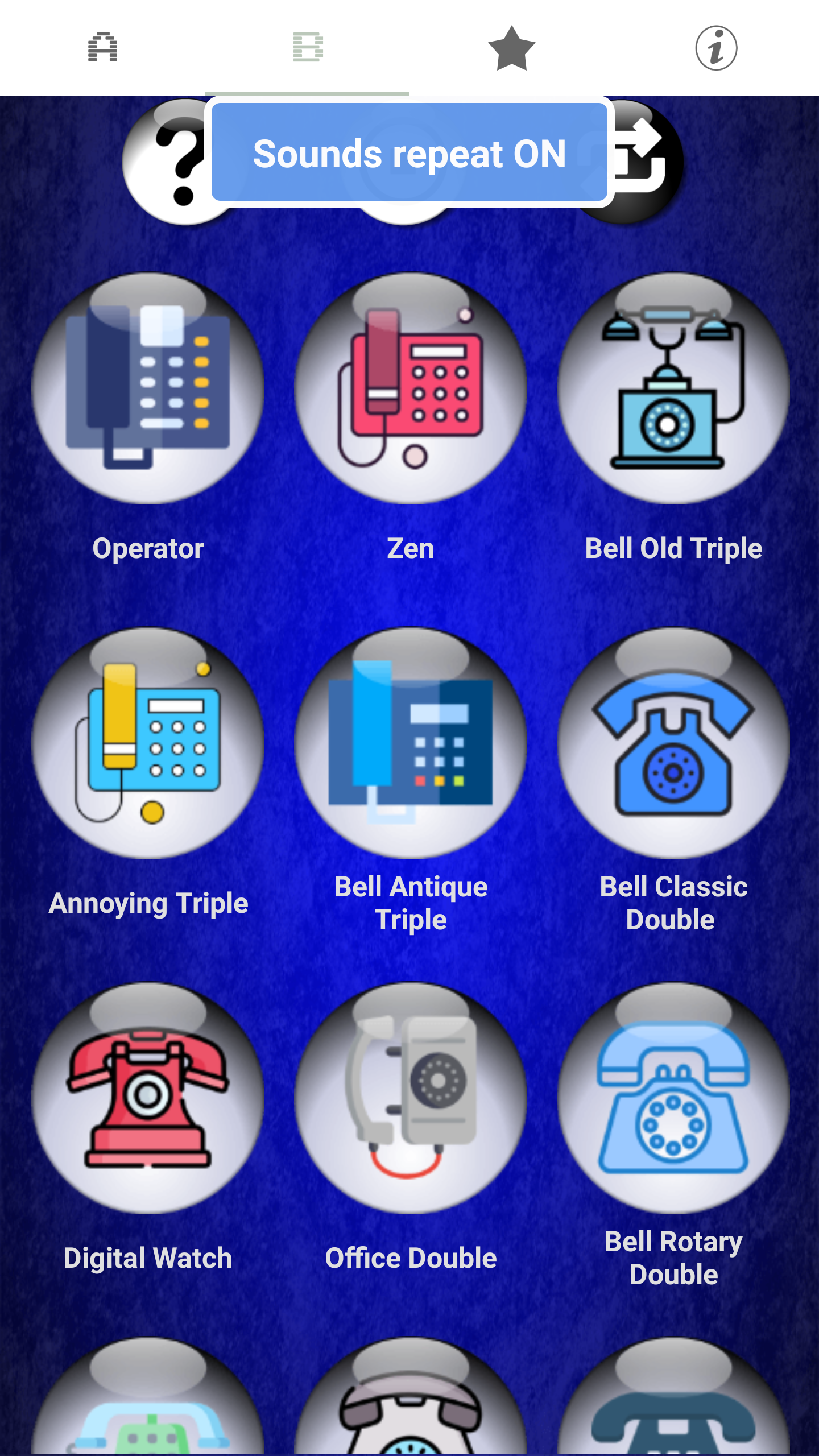This screenshot has width=819, height=1456.
Task: Select the Annoying Triple ringtone
Action: [x=148, y=744]
